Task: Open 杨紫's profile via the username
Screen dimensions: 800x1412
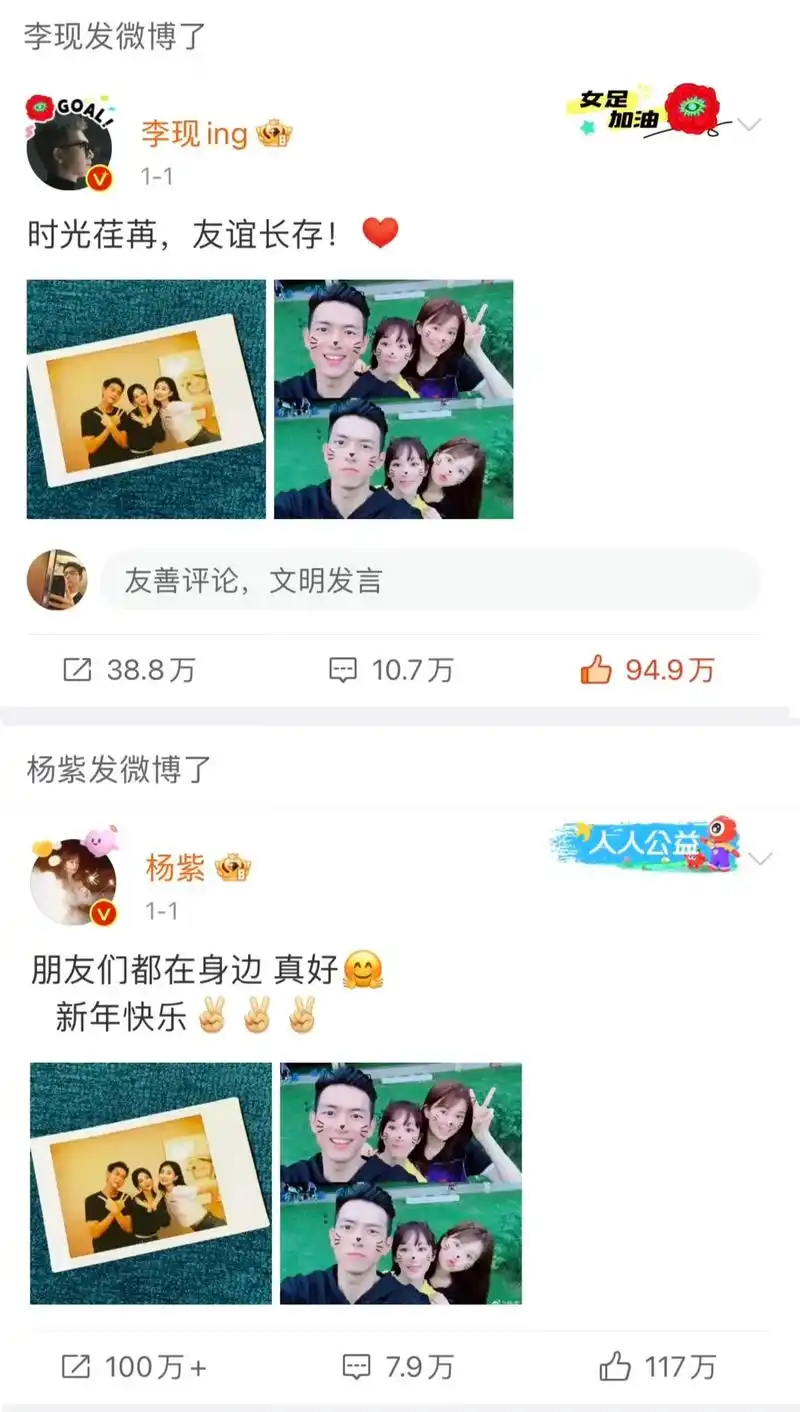Action: [175, 867]
